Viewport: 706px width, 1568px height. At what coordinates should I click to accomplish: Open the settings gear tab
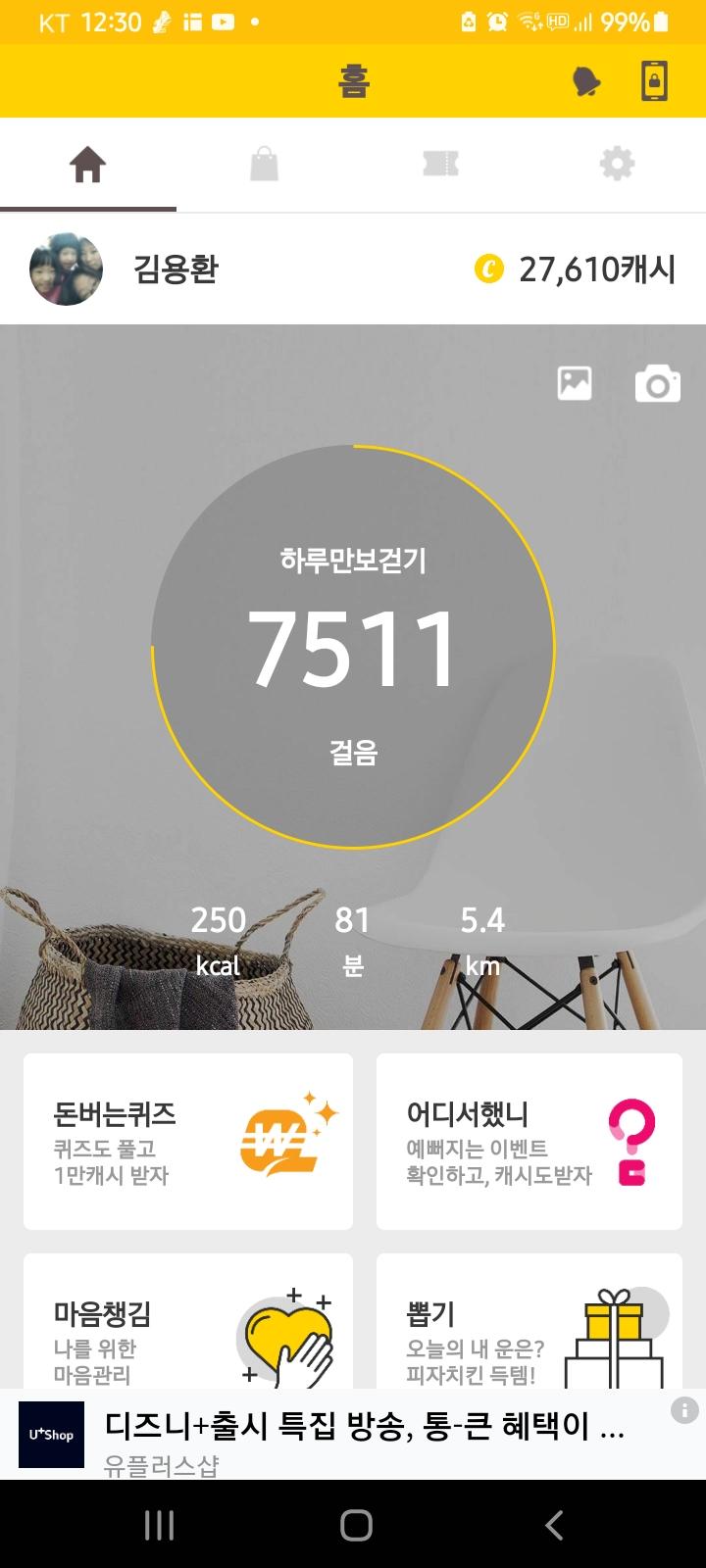[617, 164]
